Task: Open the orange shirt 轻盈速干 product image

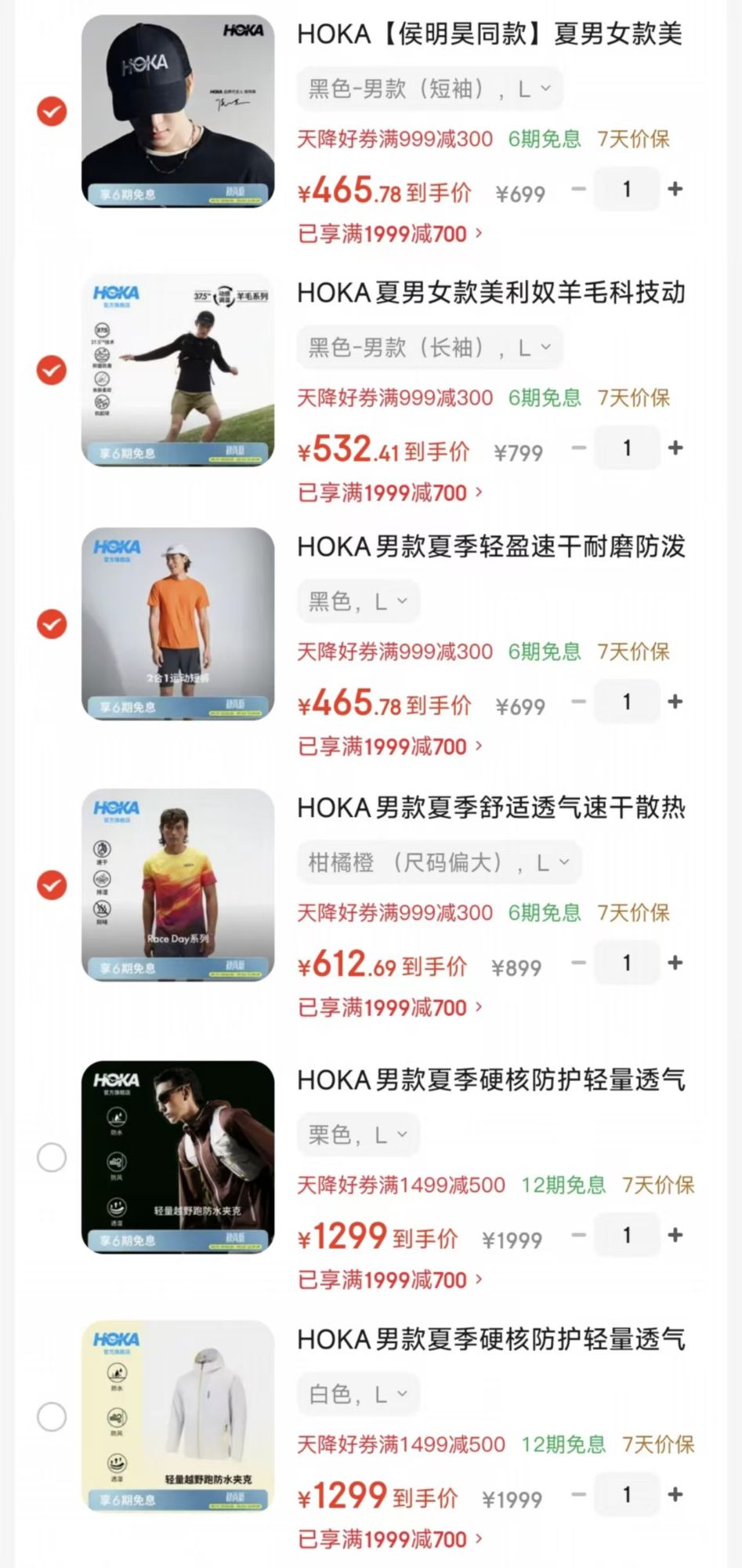Action: 178,624
